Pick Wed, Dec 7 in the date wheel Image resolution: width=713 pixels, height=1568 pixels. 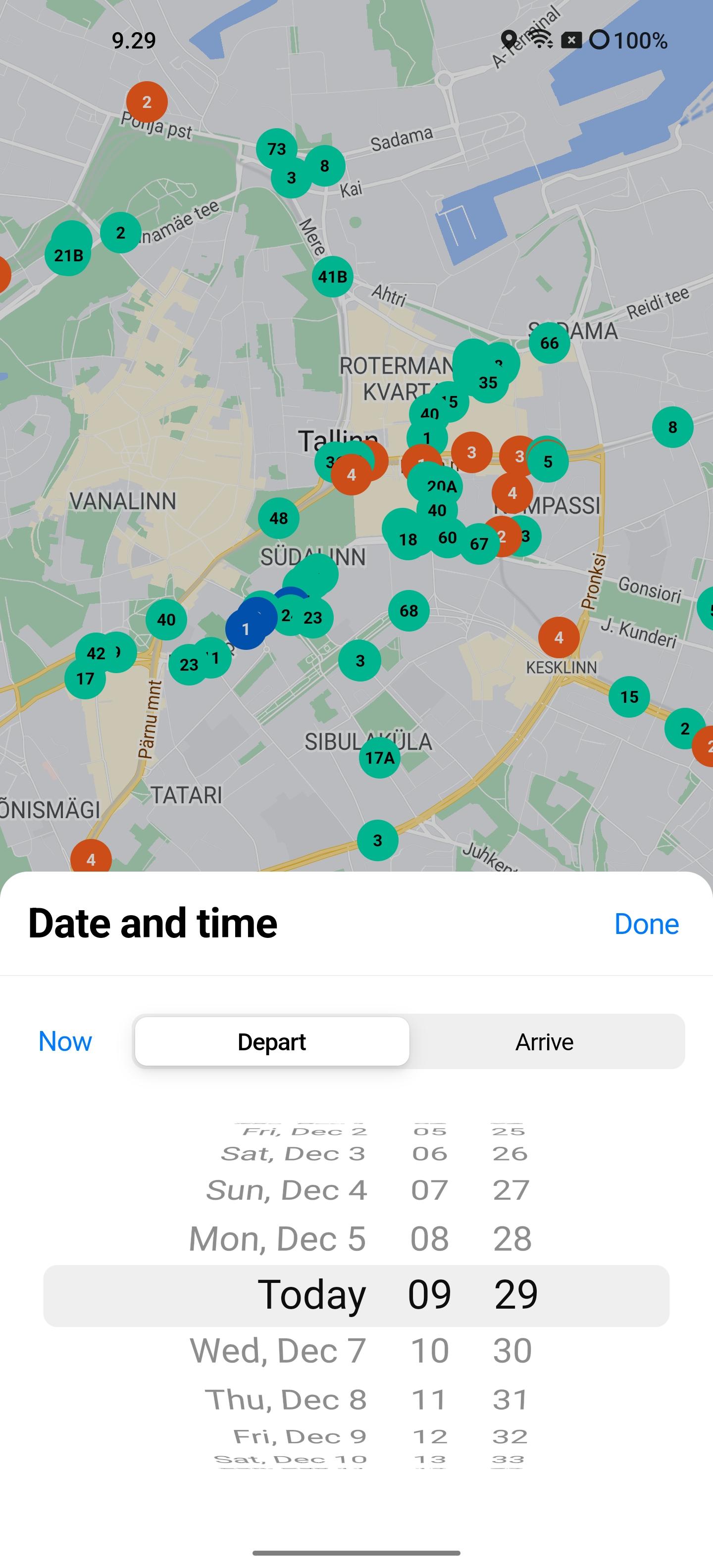(278, 1350)
